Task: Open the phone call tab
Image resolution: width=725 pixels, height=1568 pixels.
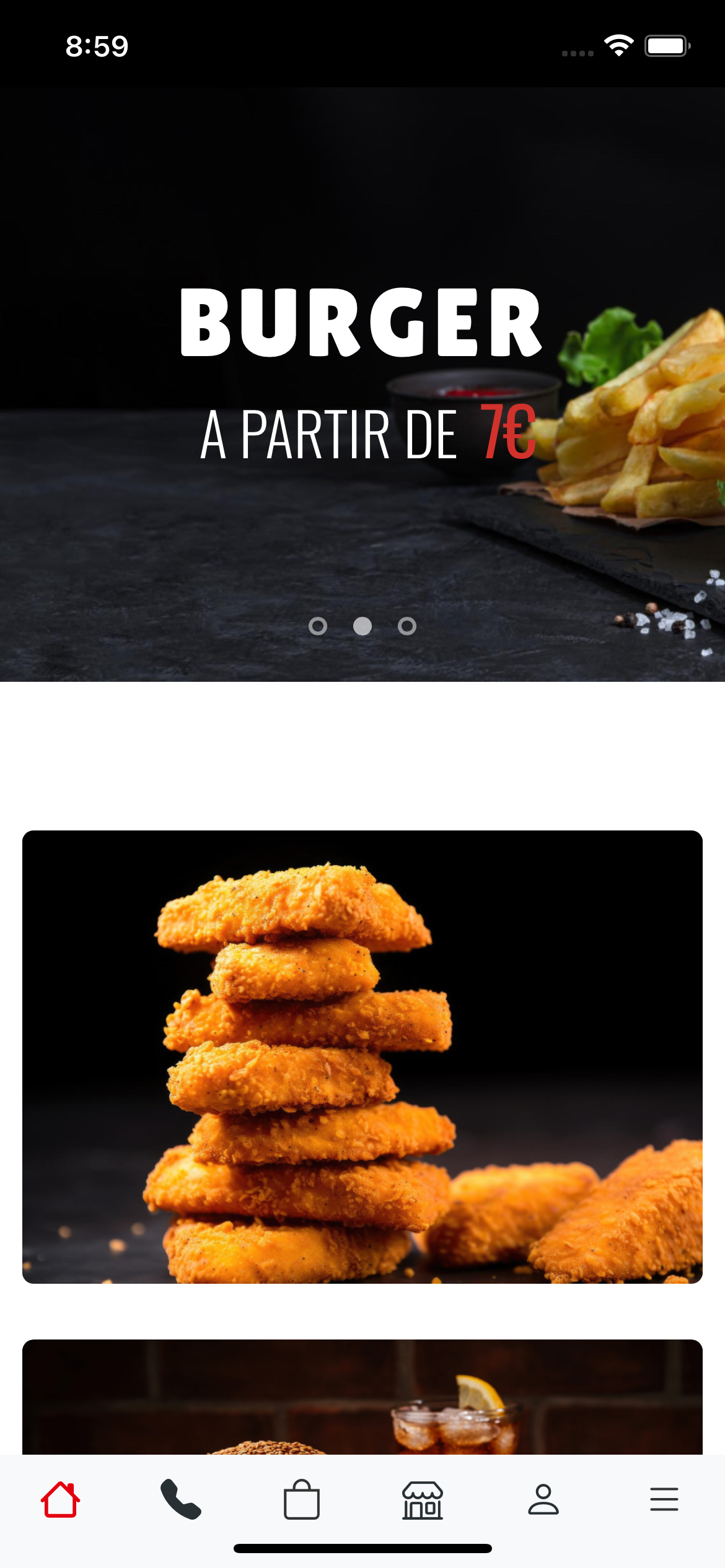Action: [x=181, y=1499]
